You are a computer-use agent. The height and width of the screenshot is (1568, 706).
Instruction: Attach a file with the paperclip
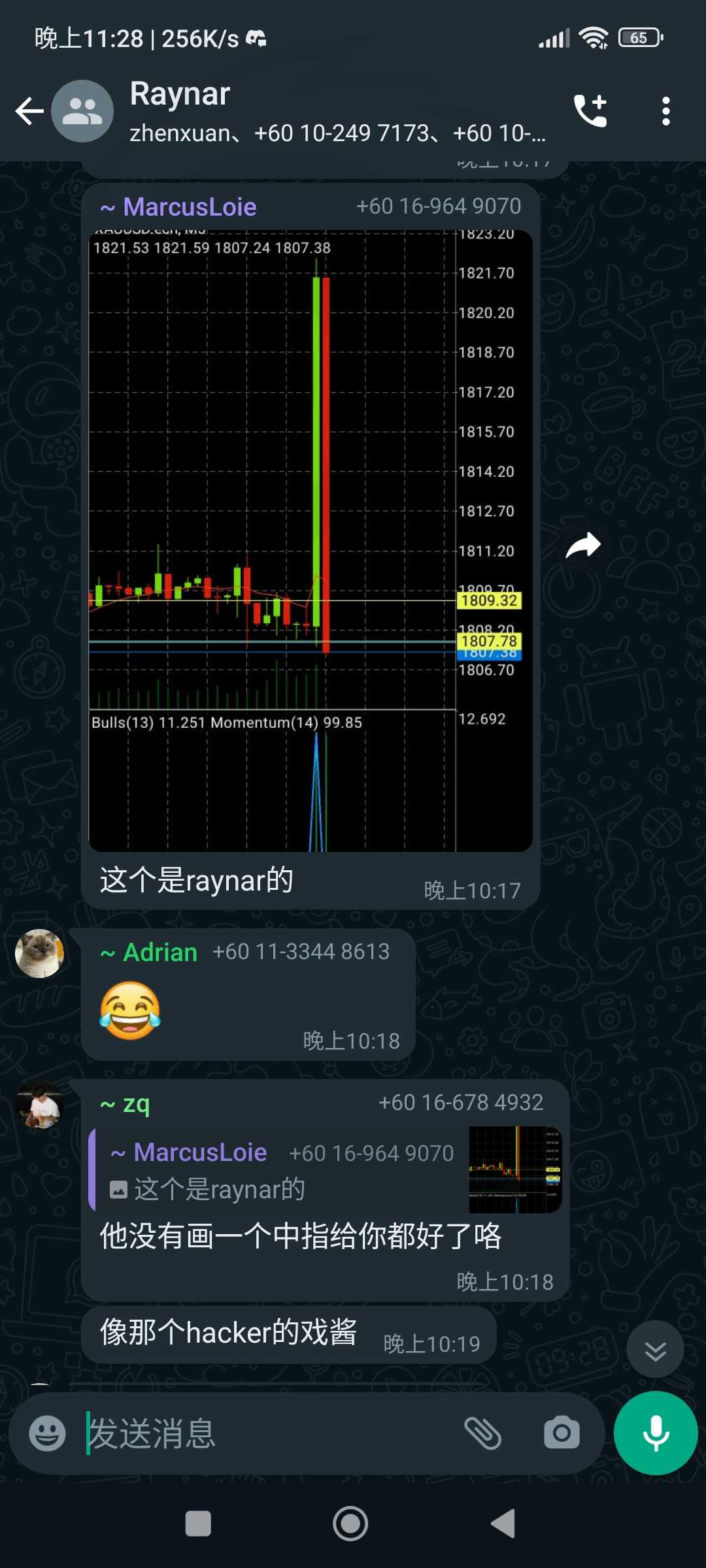[482, 1433]
